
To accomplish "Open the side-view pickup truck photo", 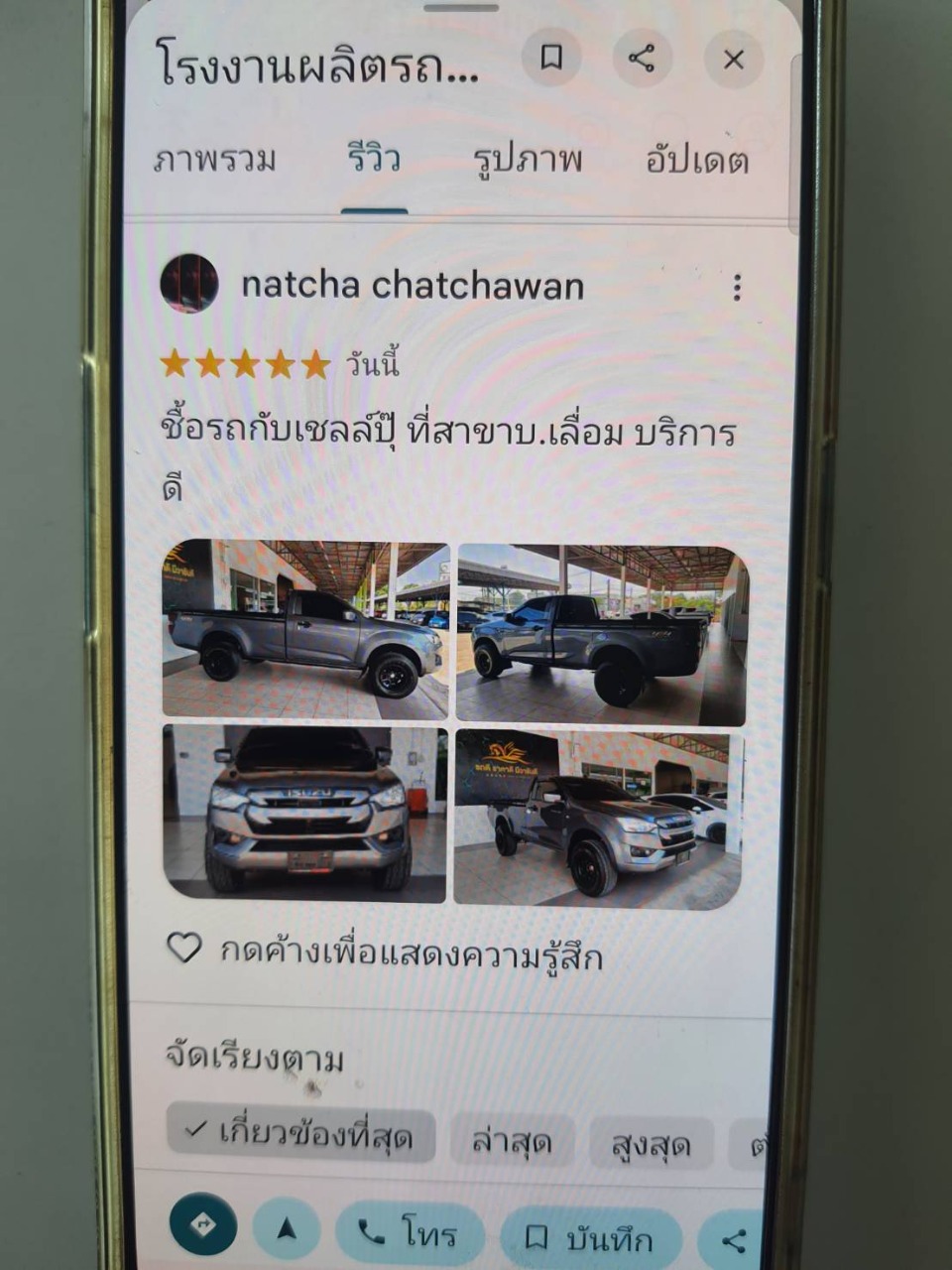I will click(305, 629).
